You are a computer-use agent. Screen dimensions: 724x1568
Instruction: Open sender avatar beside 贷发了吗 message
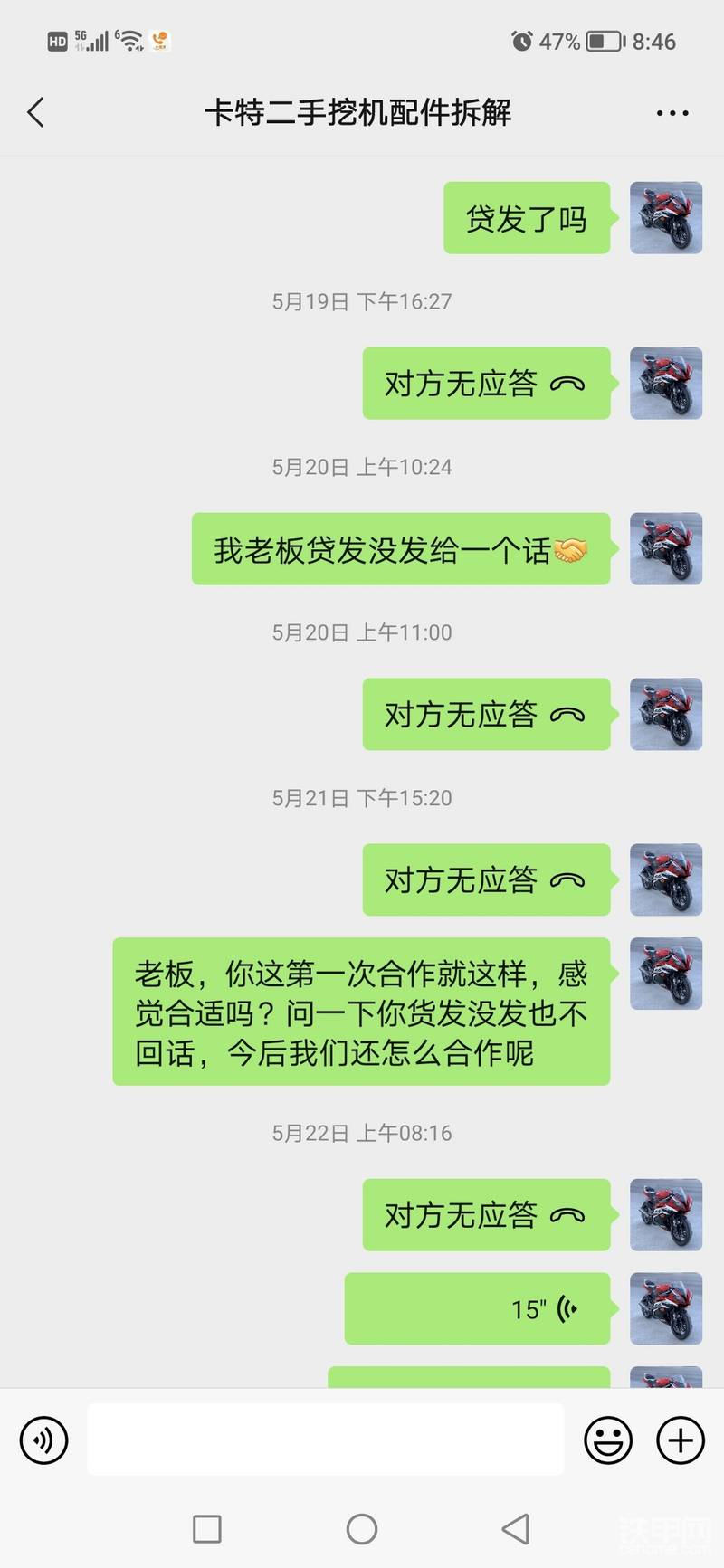(x=665, y=218)
